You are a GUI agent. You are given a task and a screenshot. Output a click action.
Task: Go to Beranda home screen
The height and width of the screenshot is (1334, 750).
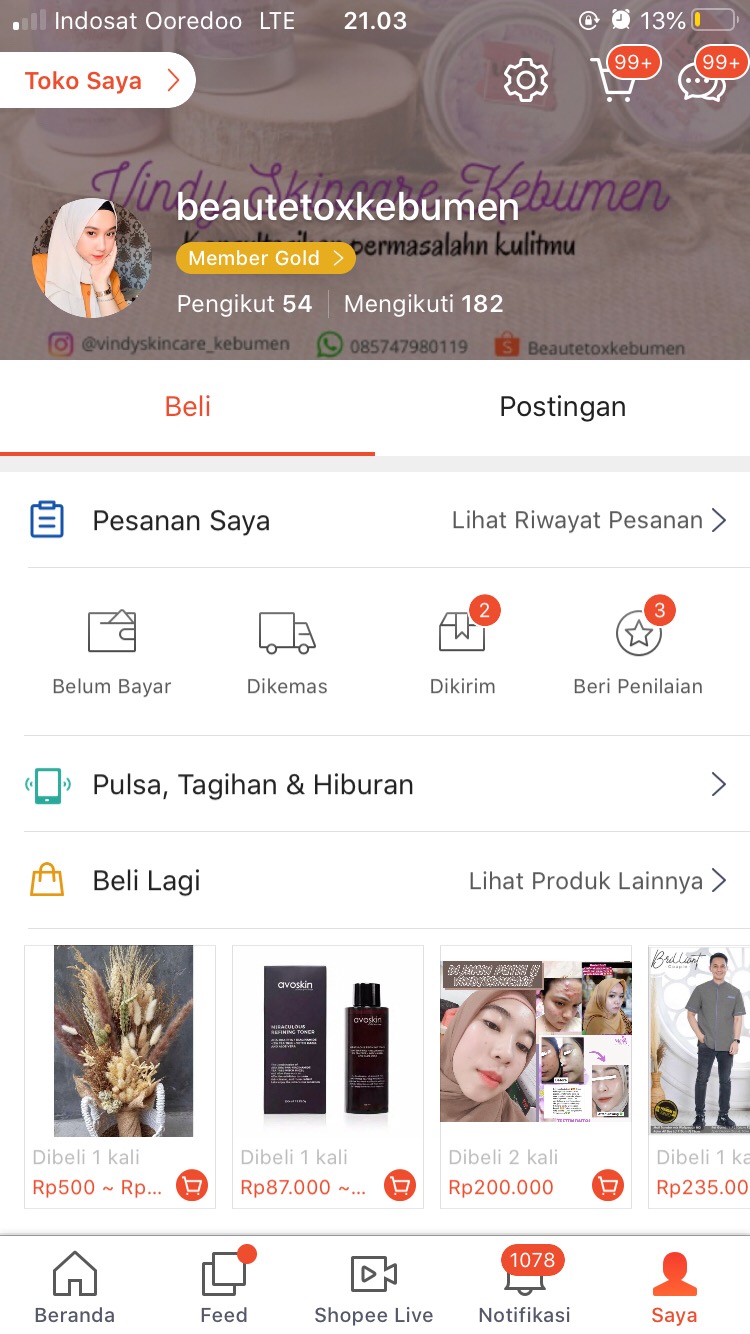[74, 1285]
